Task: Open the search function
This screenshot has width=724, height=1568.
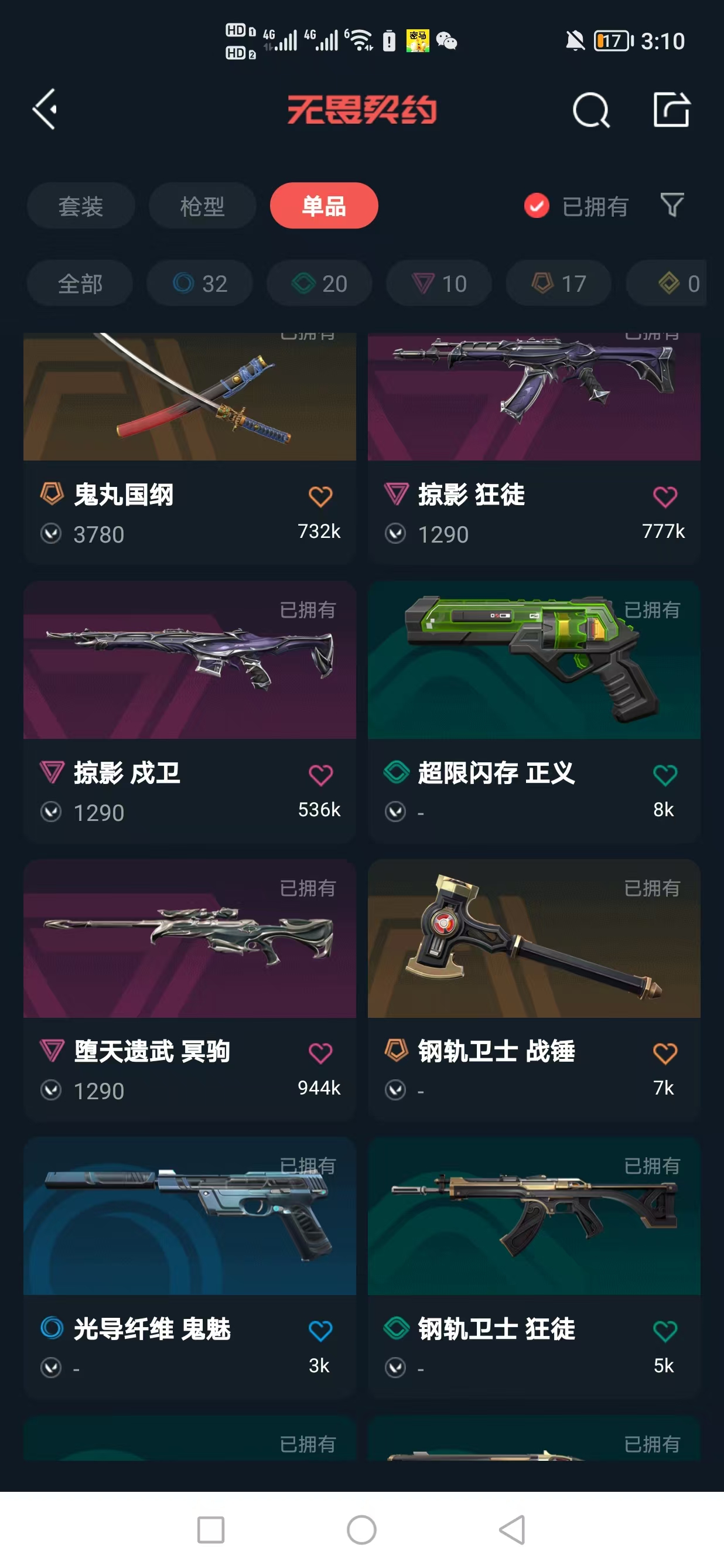Action: tap(591, 110)
